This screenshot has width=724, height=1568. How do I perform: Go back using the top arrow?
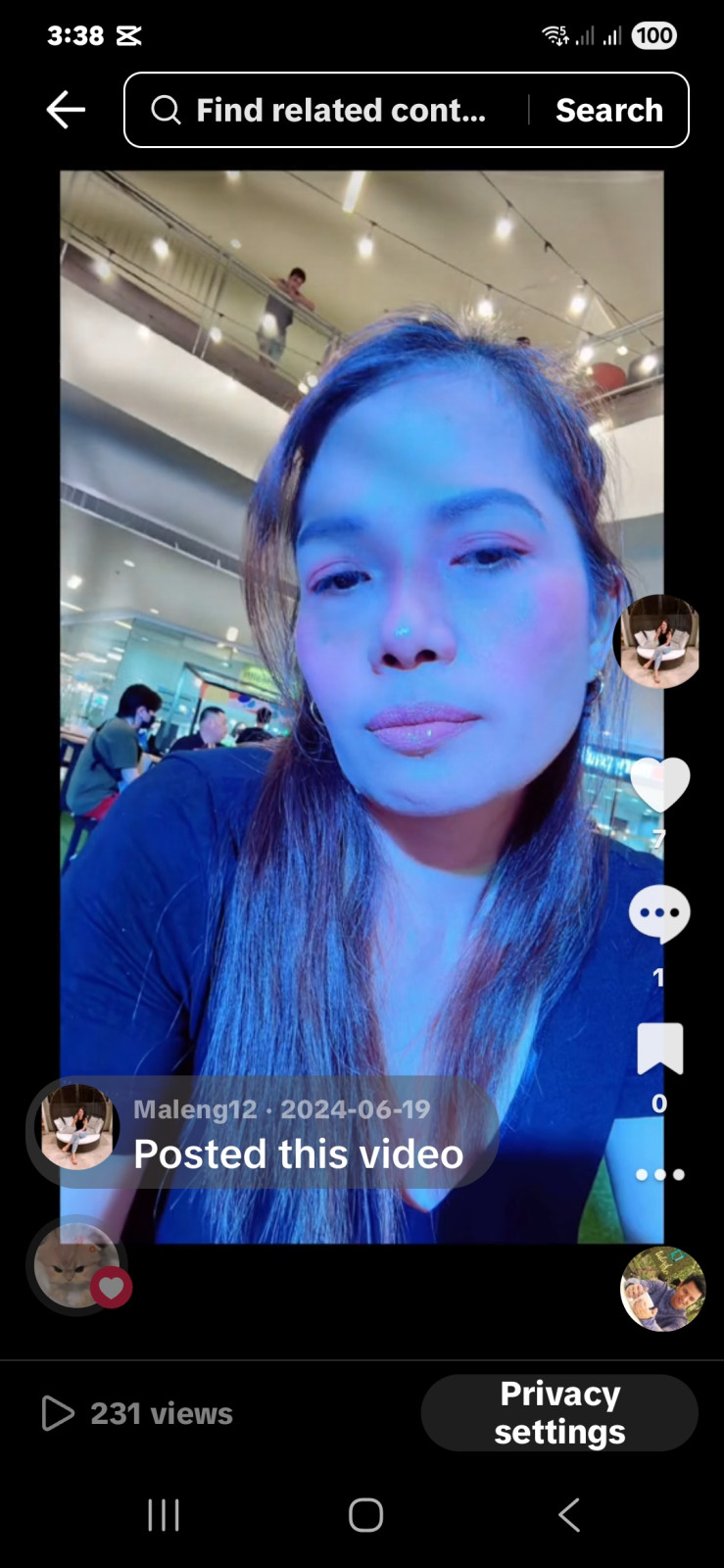66,110
